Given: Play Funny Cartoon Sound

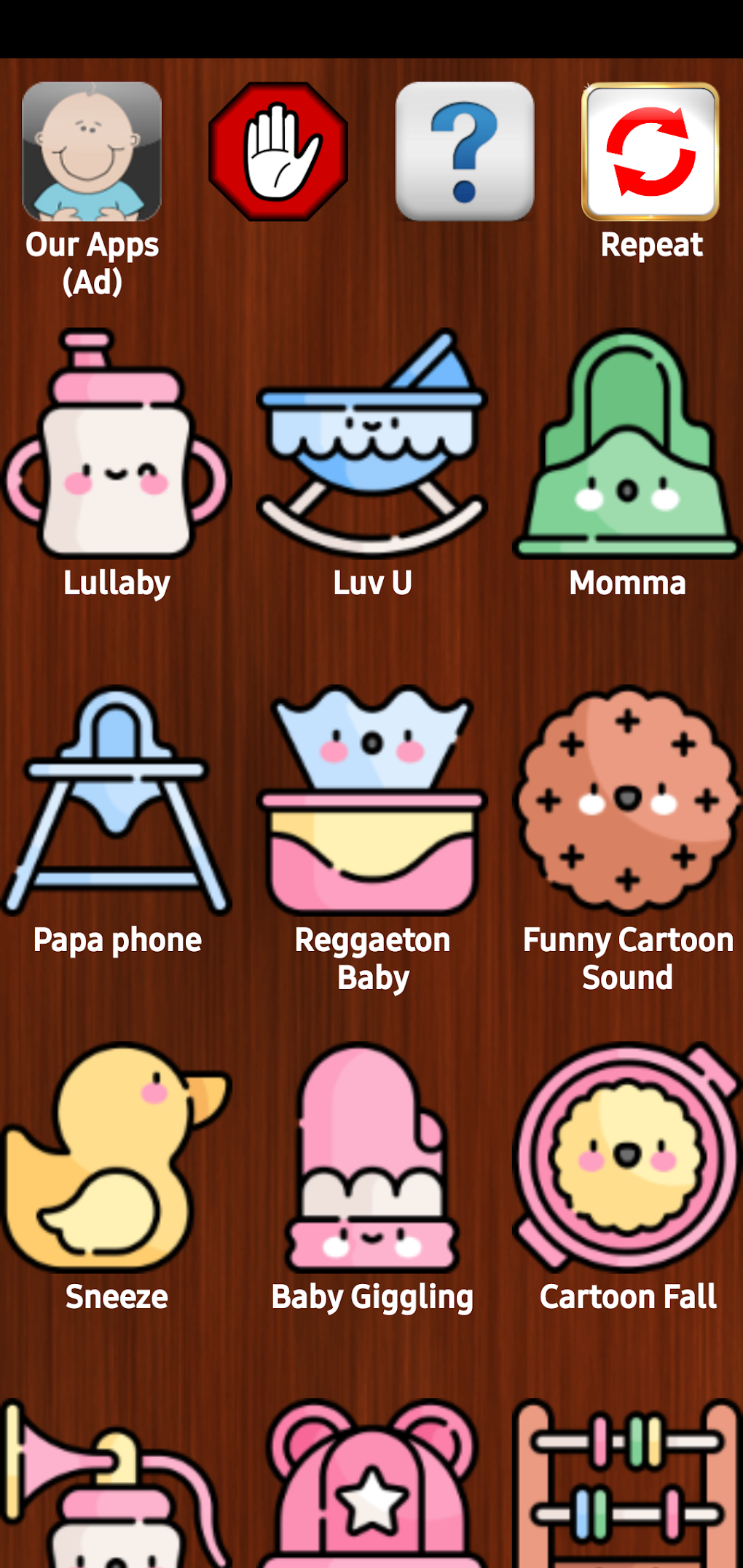Looking at the screenshot, I should click(x=627, y=801).
